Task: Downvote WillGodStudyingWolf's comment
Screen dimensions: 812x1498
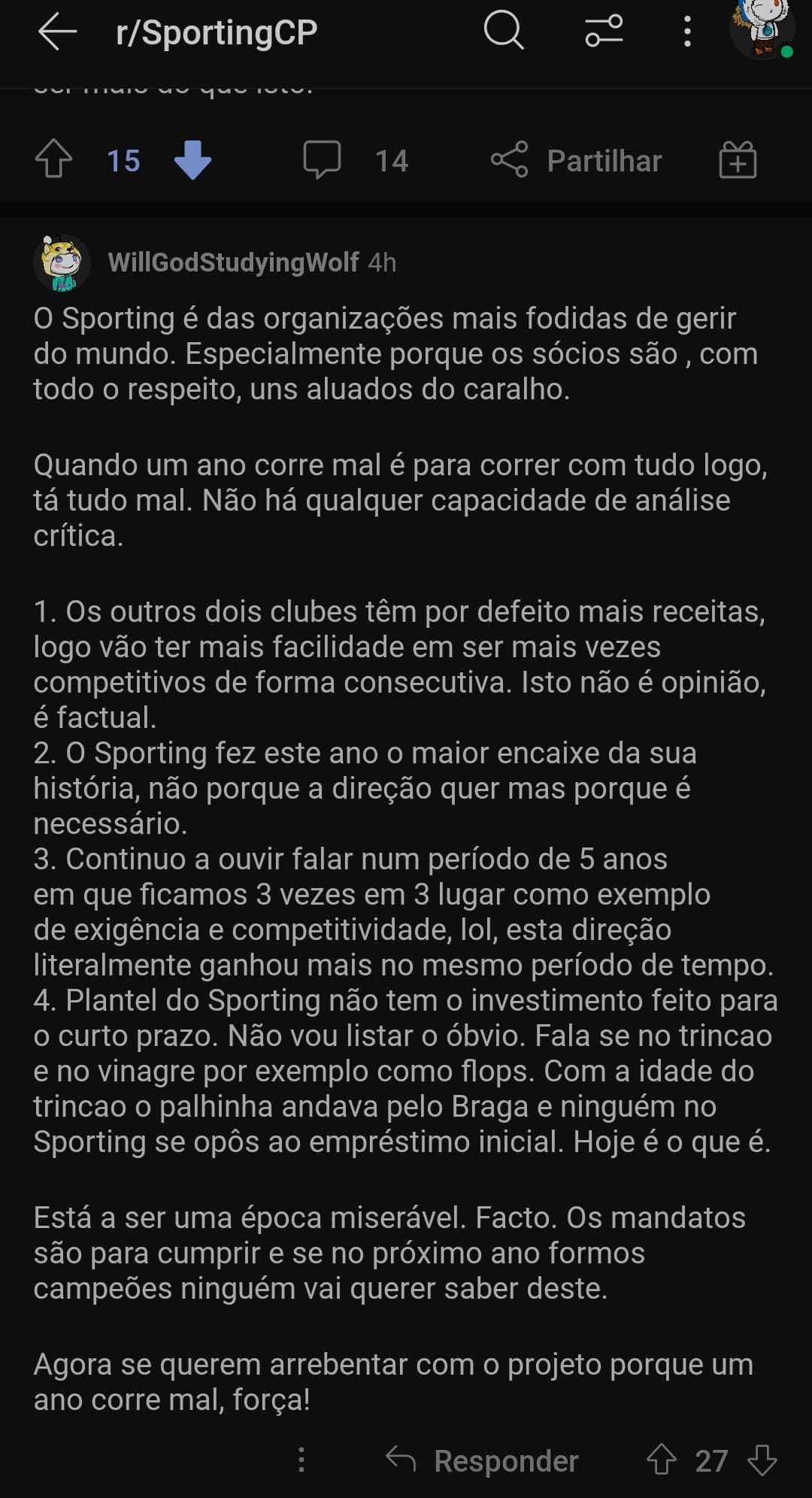Action: [x=762, y=1460]
